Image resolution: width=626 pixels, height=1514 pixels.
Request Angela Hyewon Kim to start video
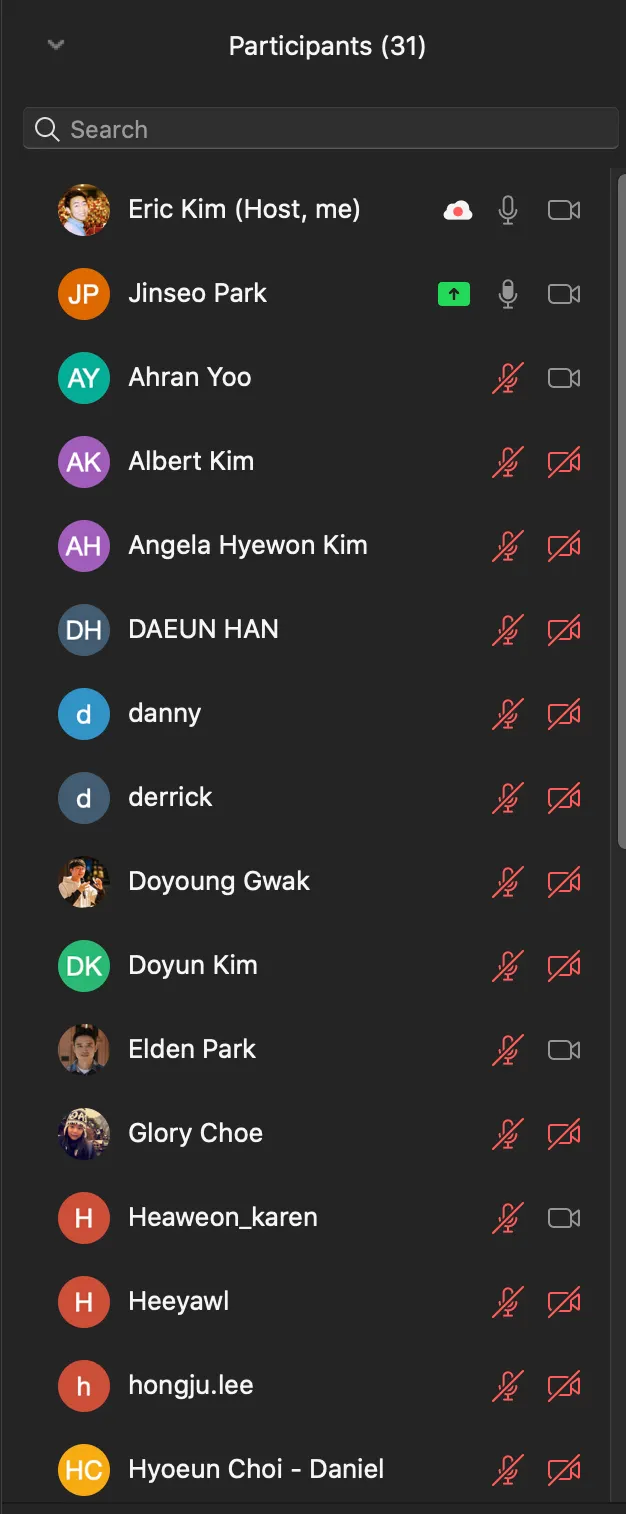point(564,546)
